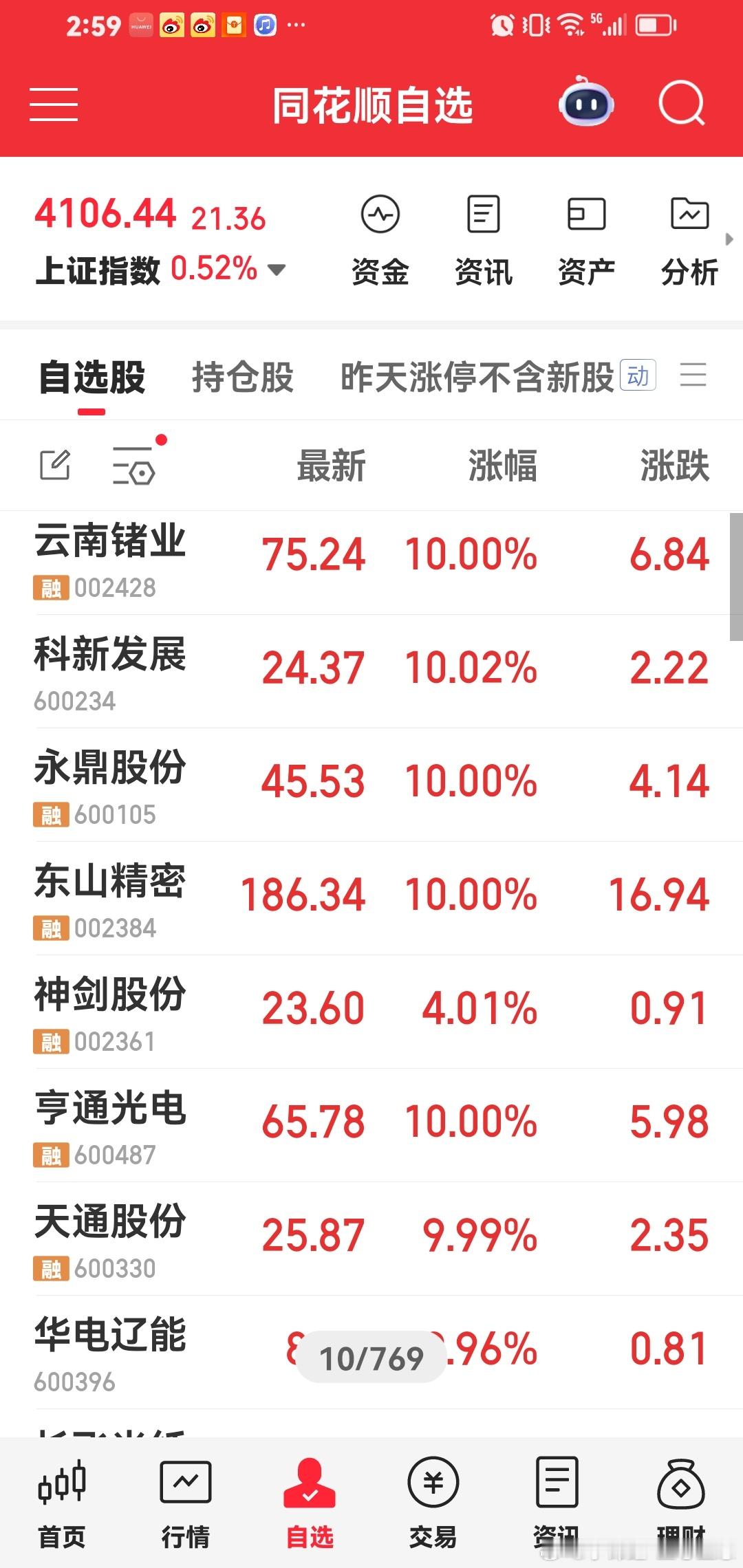Select the edit watchlist pencil icon
Screen dimensions: 743x1568
click(56, 465)
